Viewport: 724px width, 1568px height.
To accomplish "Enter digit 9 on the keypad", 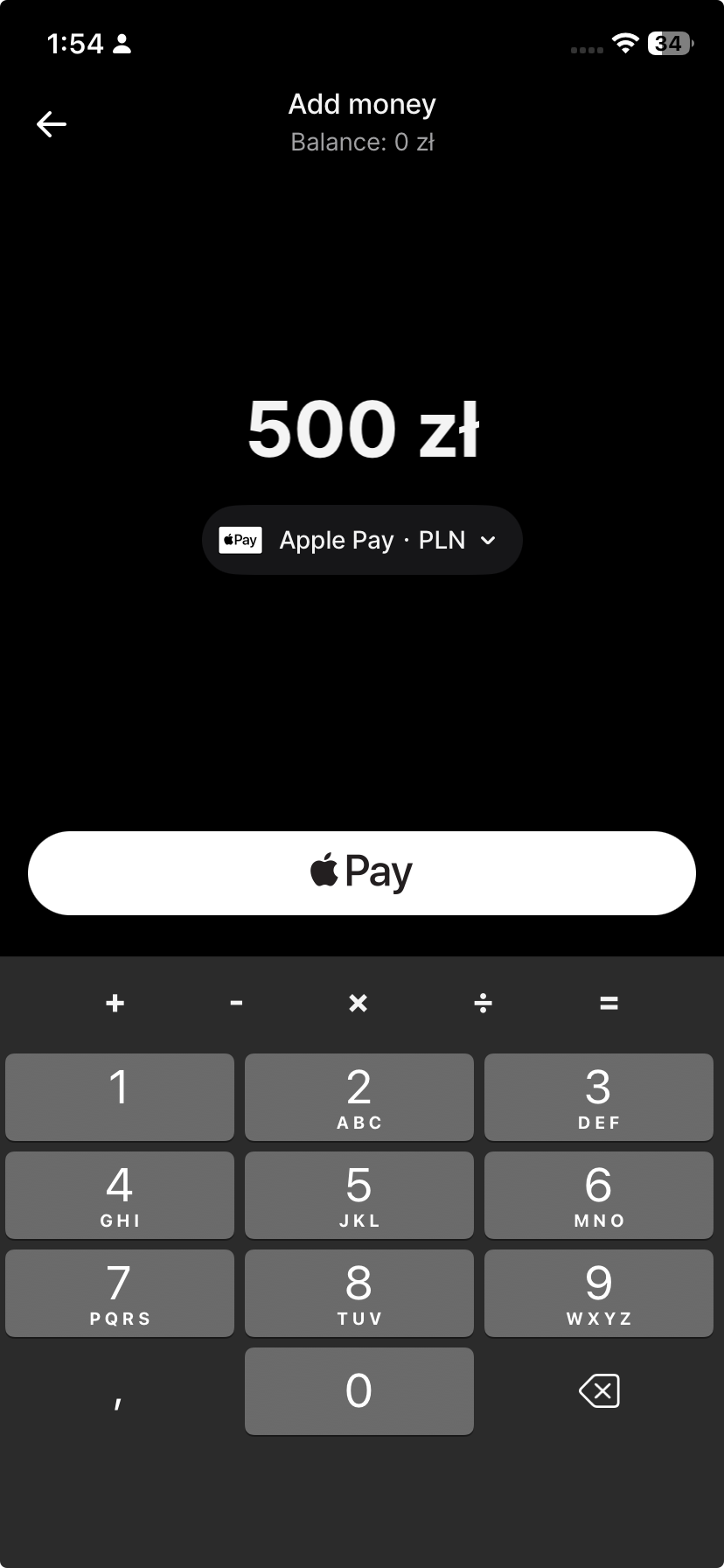I will (599, 1293).
